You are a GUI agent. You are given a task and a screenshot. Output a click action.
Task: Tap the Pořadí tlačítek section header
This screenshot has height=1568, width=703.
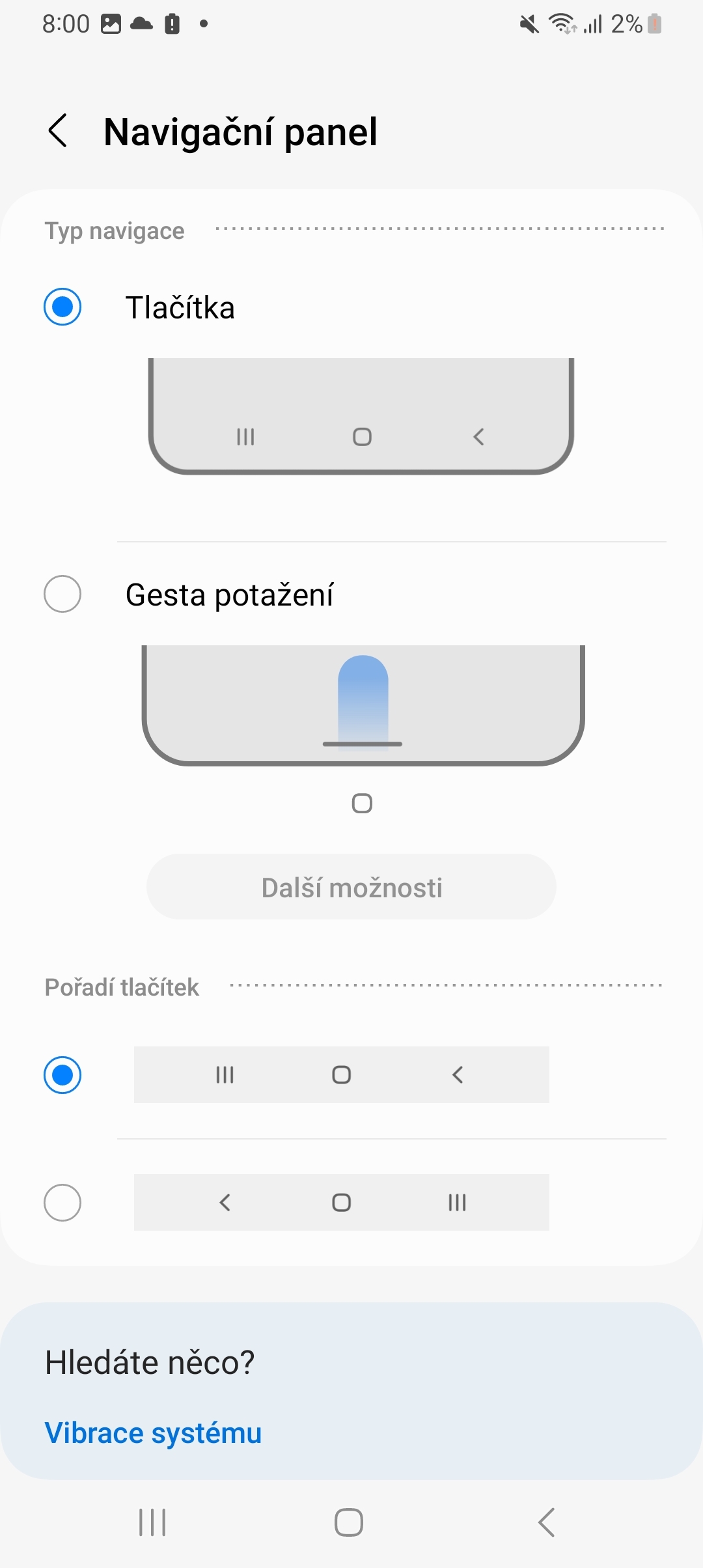pyautogui.click(x=121, y=987)
